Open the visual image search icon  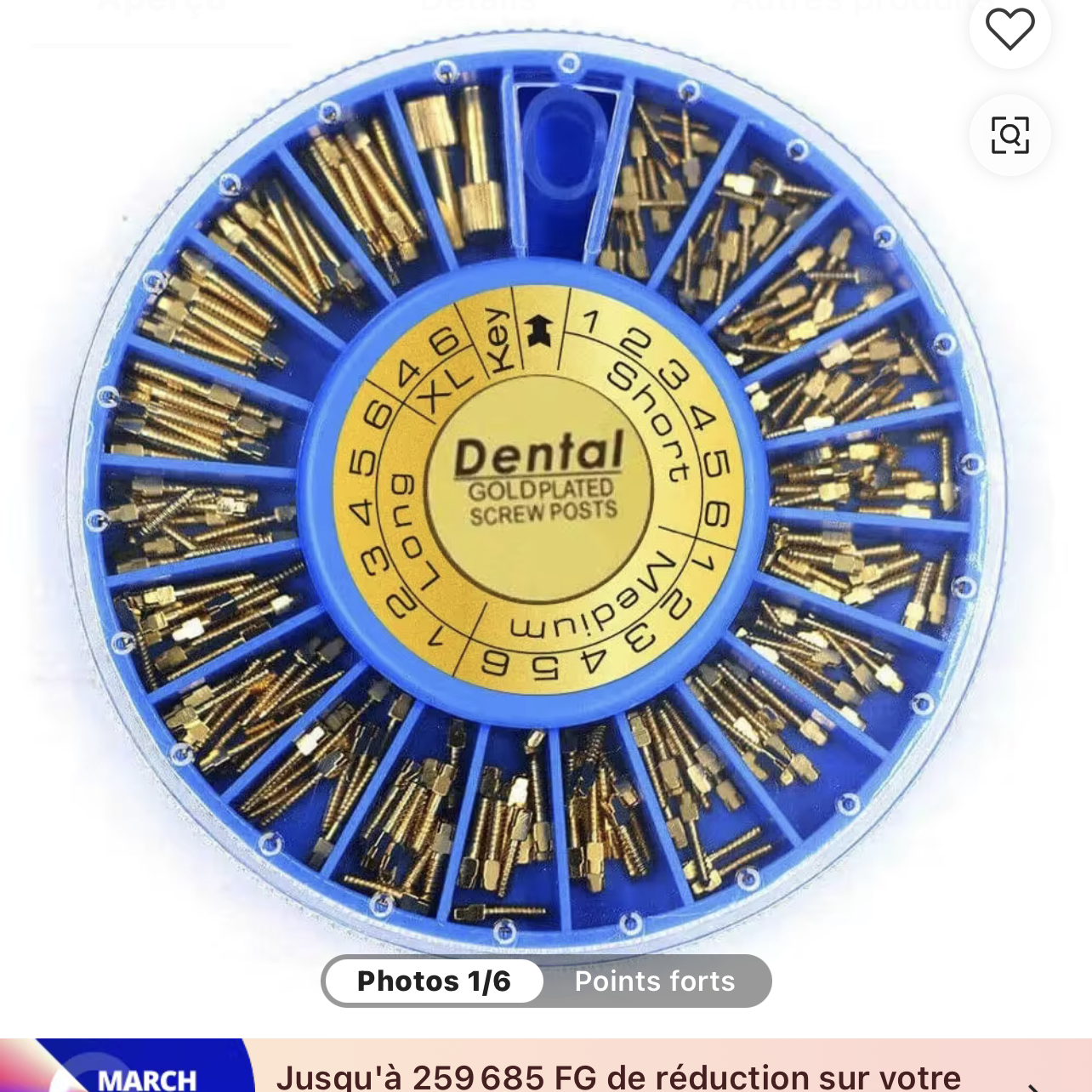1010,135
